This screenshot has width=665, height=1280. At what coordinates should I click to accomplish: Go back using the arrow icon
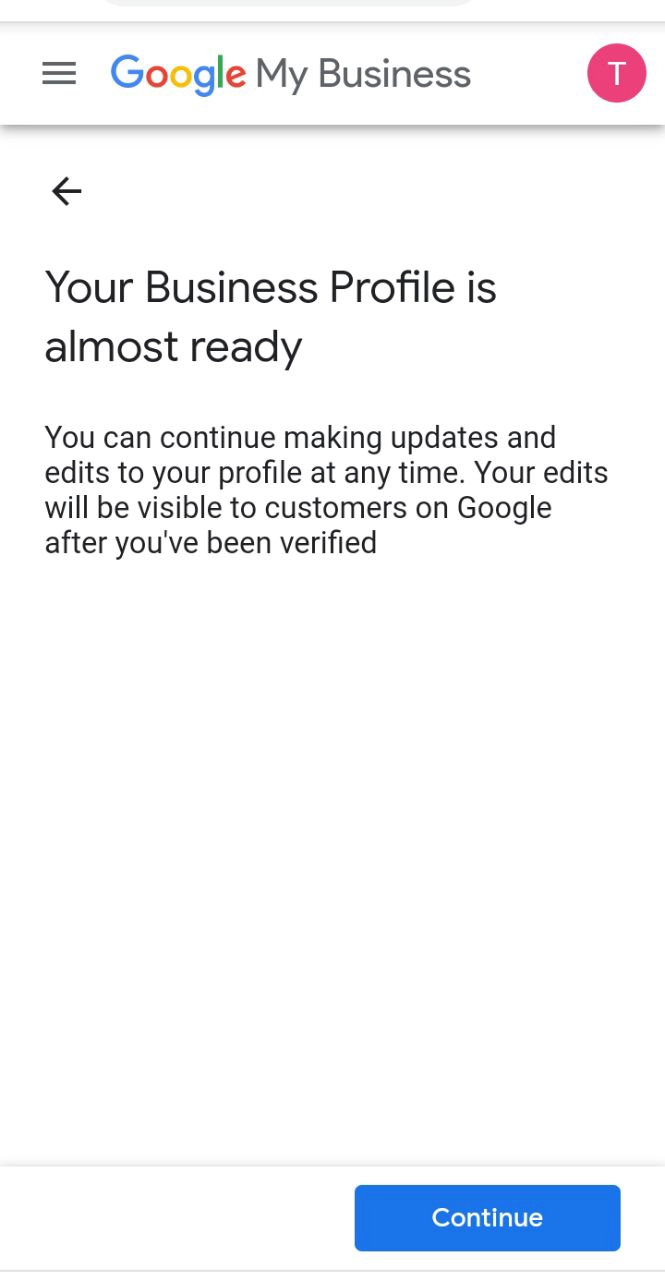pos(66,190)
